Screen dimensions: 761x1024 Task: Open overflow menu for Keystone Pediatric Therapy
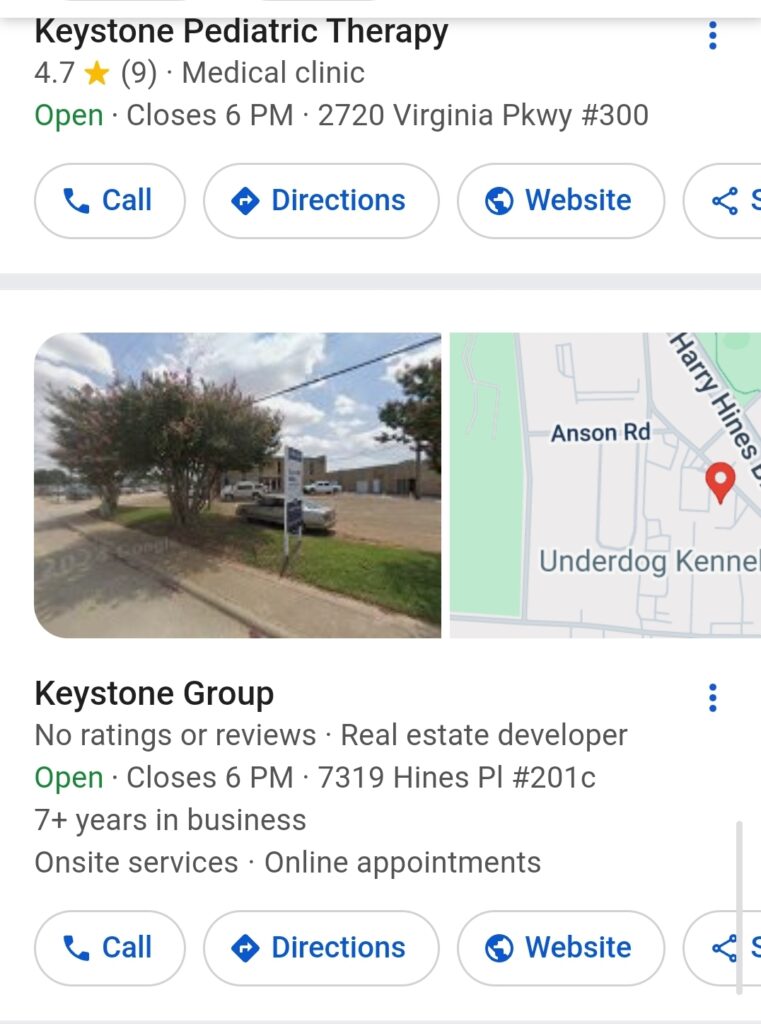[x=712, y=36]
